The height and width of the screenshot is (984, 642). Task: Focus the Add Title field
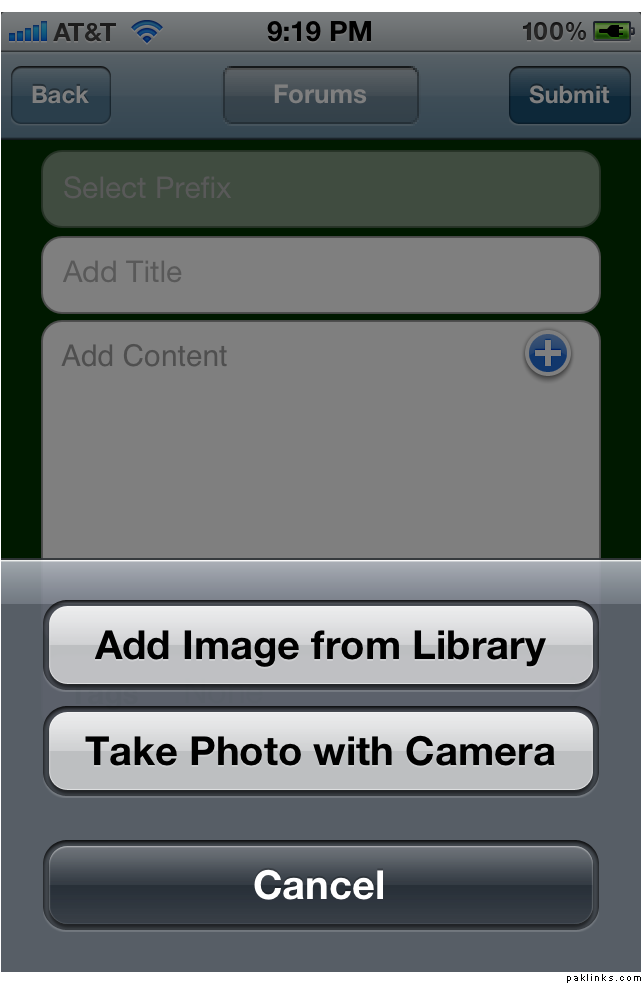click(x=320, y=273)
